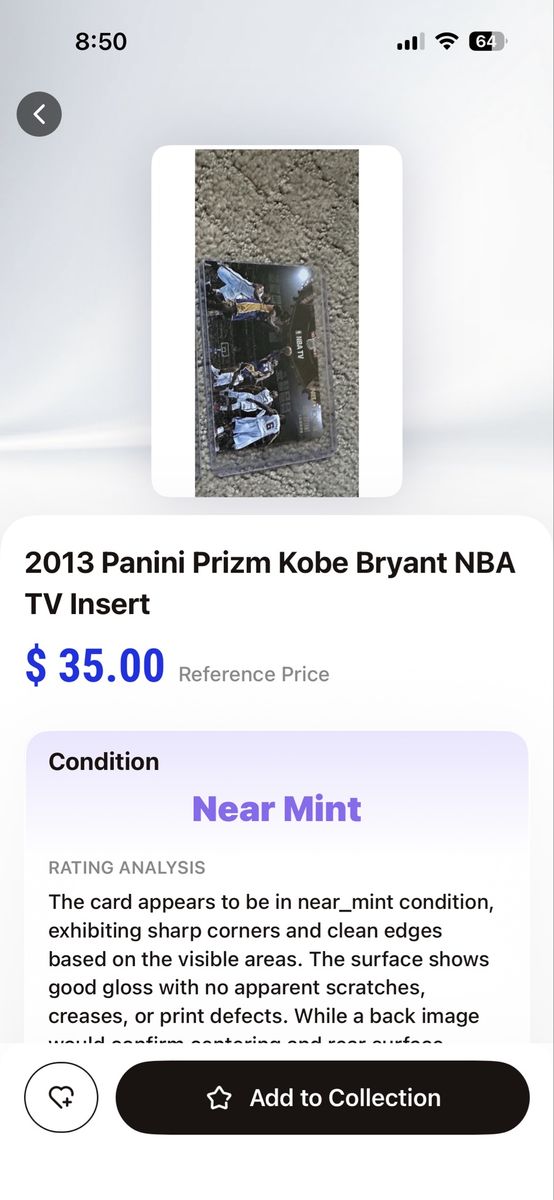This screenshot has width=554, height=1200.
Task: Open the Kobe Bryant card photo
Action: click(277, 322)
